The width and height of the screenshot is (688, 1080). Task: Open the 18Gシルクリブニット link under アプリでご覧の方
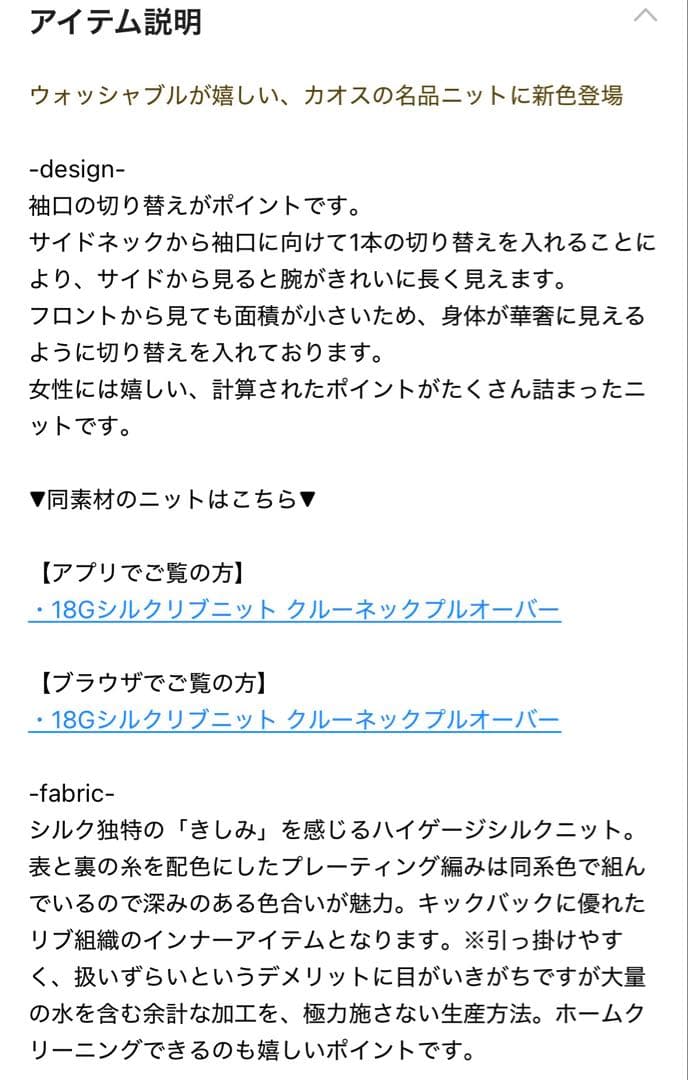point(295,609)
